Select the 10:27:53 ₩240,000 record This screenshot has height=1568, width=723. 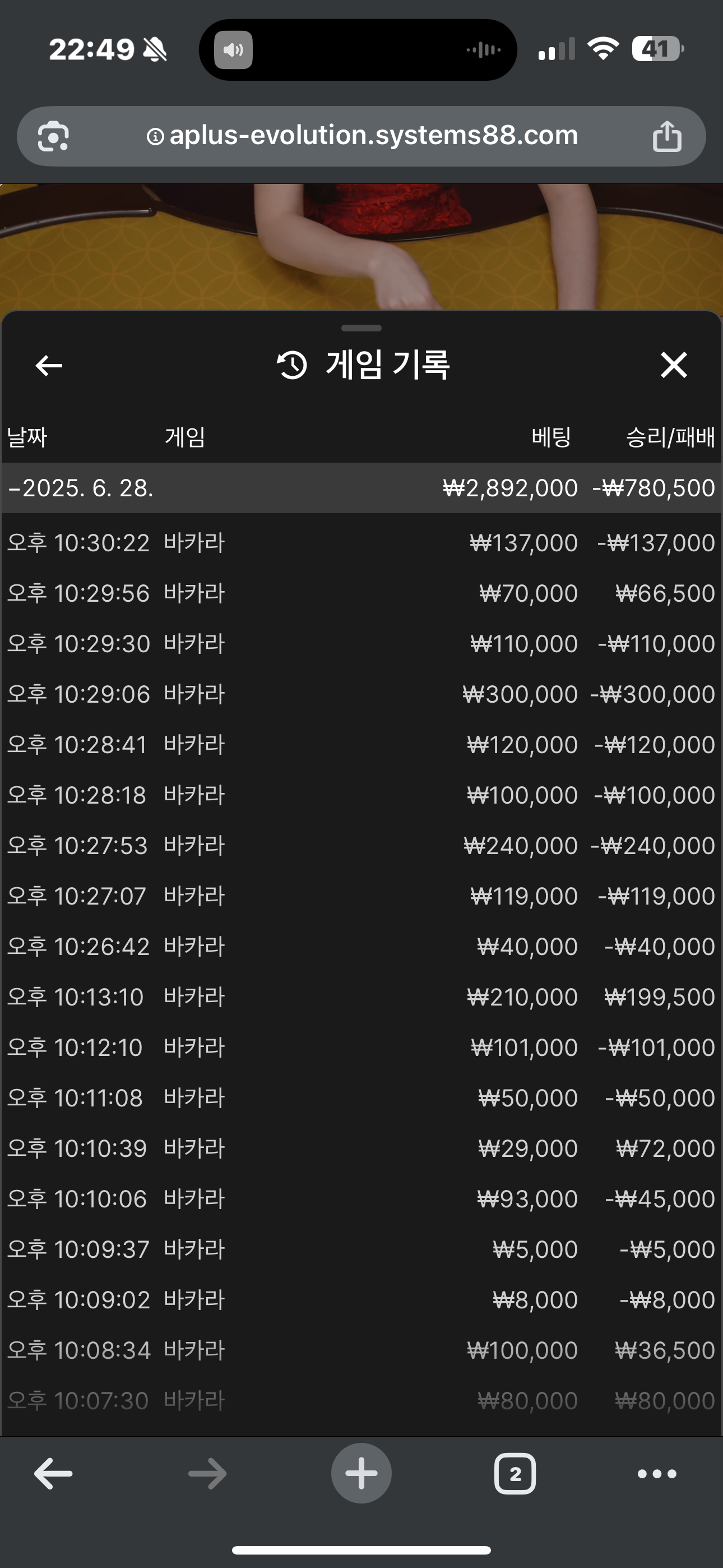tap(361, 846)
